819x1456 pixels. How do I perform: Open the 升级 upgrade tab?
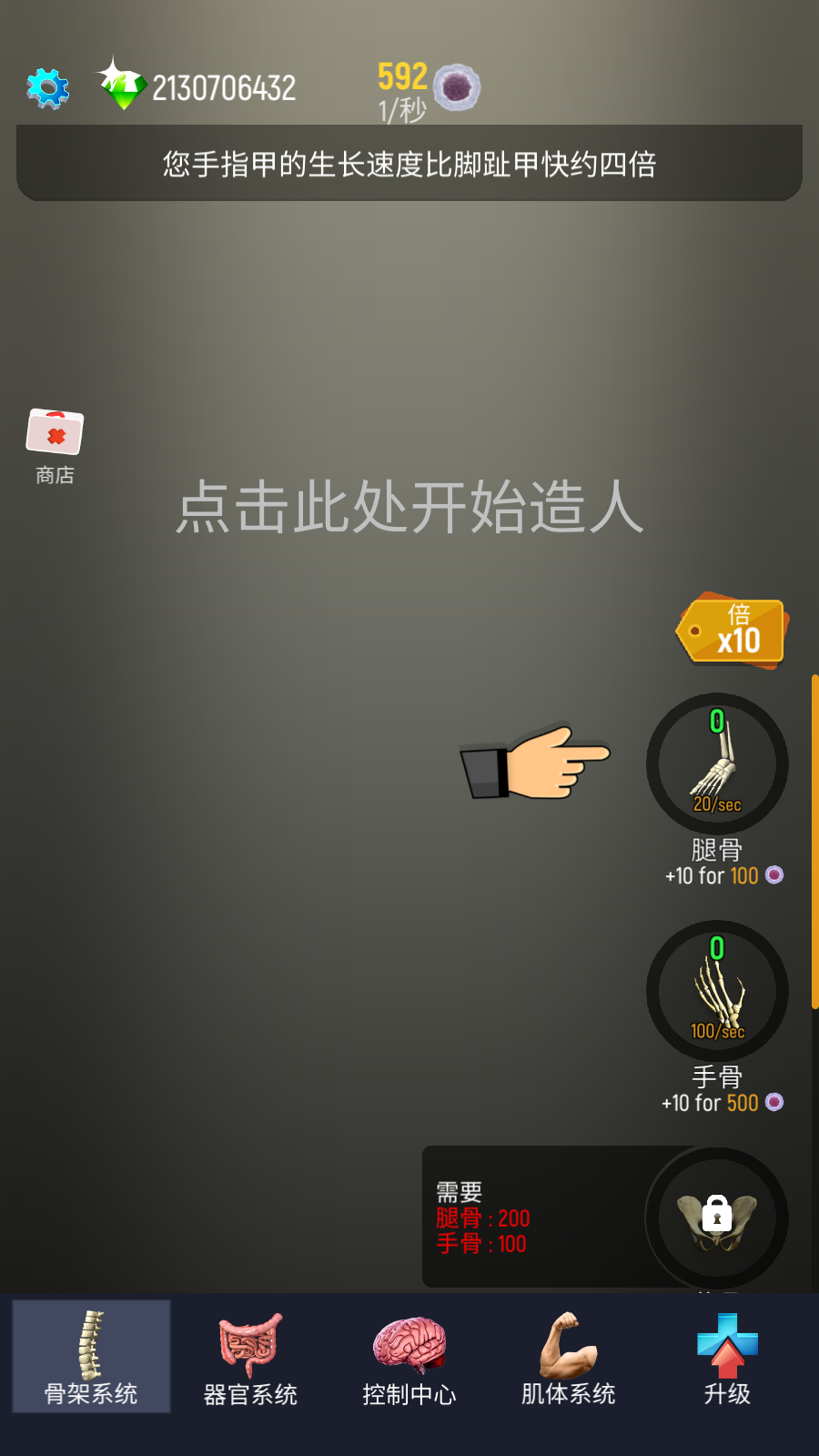pyautogui.click(x=727, y=1357)
